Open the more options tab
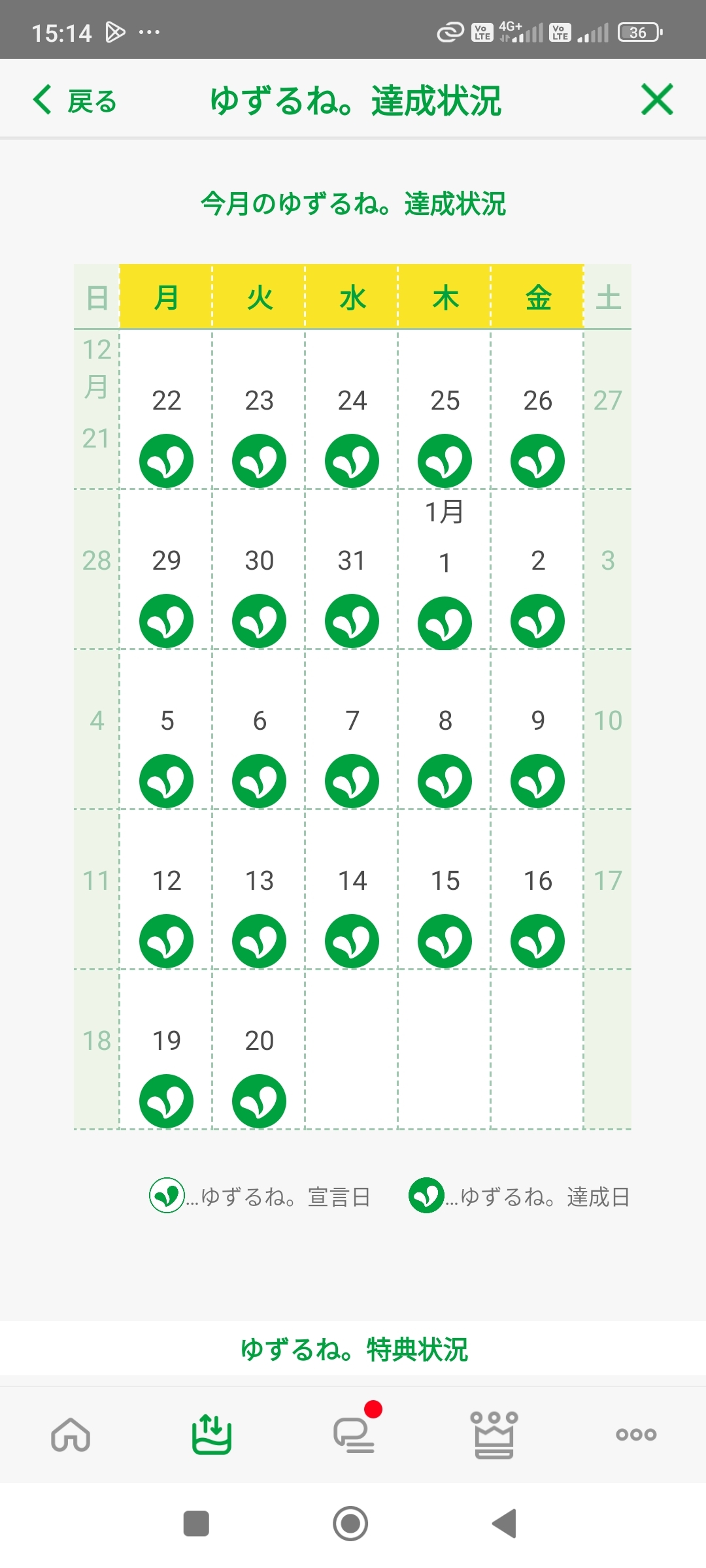The height and width of the screenshot is (1568, 706). 635,1434
